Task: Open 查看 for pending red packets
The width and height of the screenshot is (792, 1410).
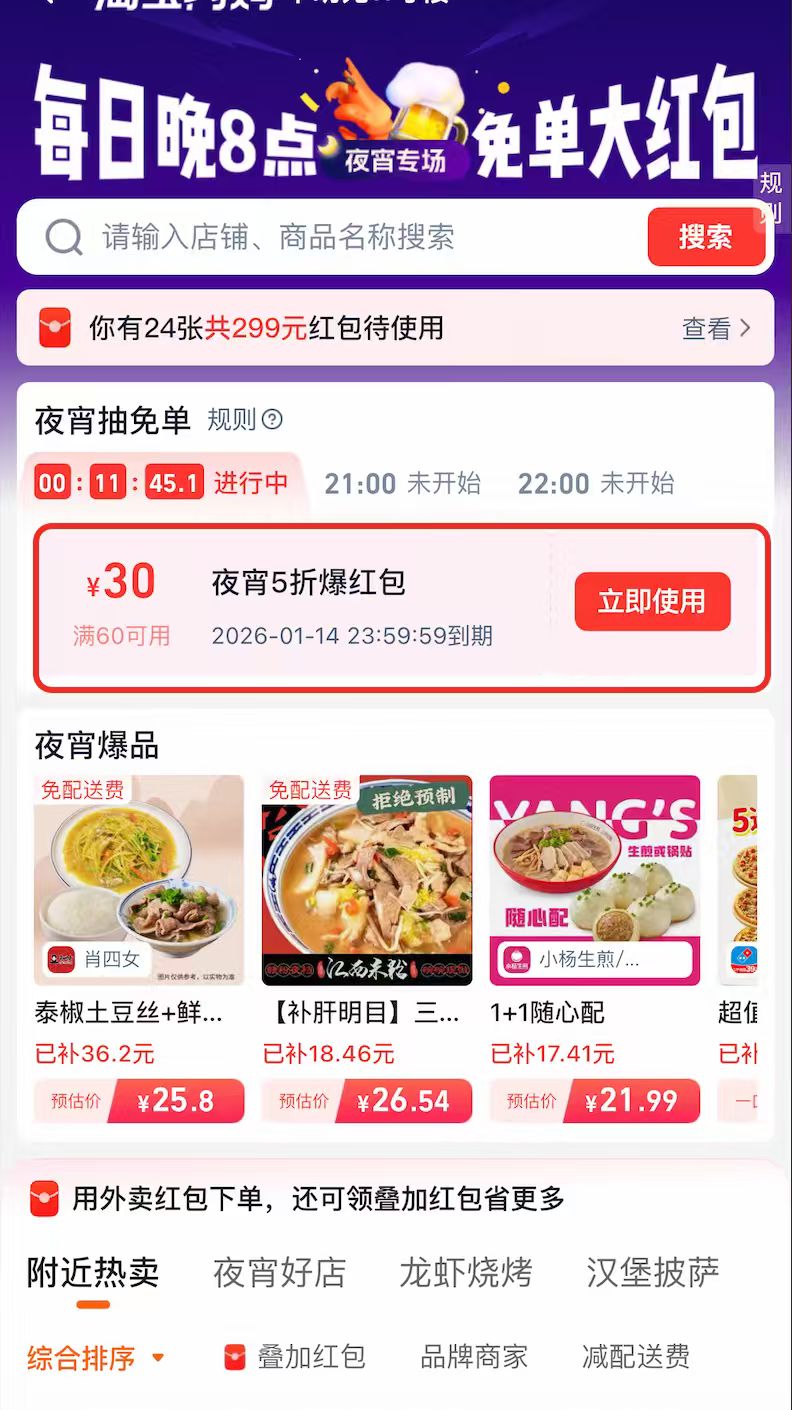Action: pyautogui.click(x=715, y=328)
